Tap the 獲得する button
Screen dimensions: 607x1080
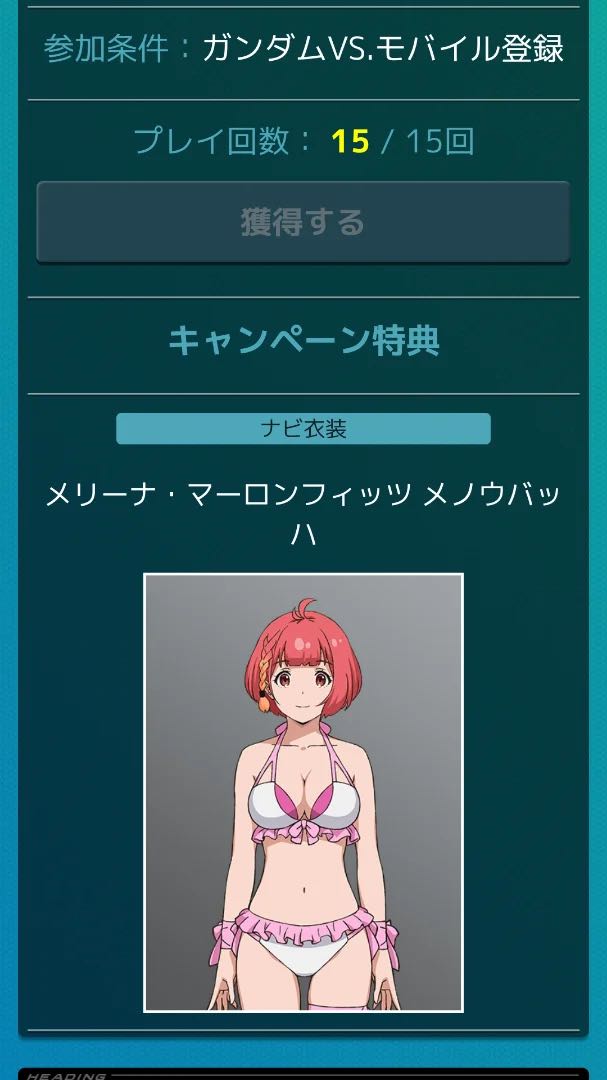(303, 222)
